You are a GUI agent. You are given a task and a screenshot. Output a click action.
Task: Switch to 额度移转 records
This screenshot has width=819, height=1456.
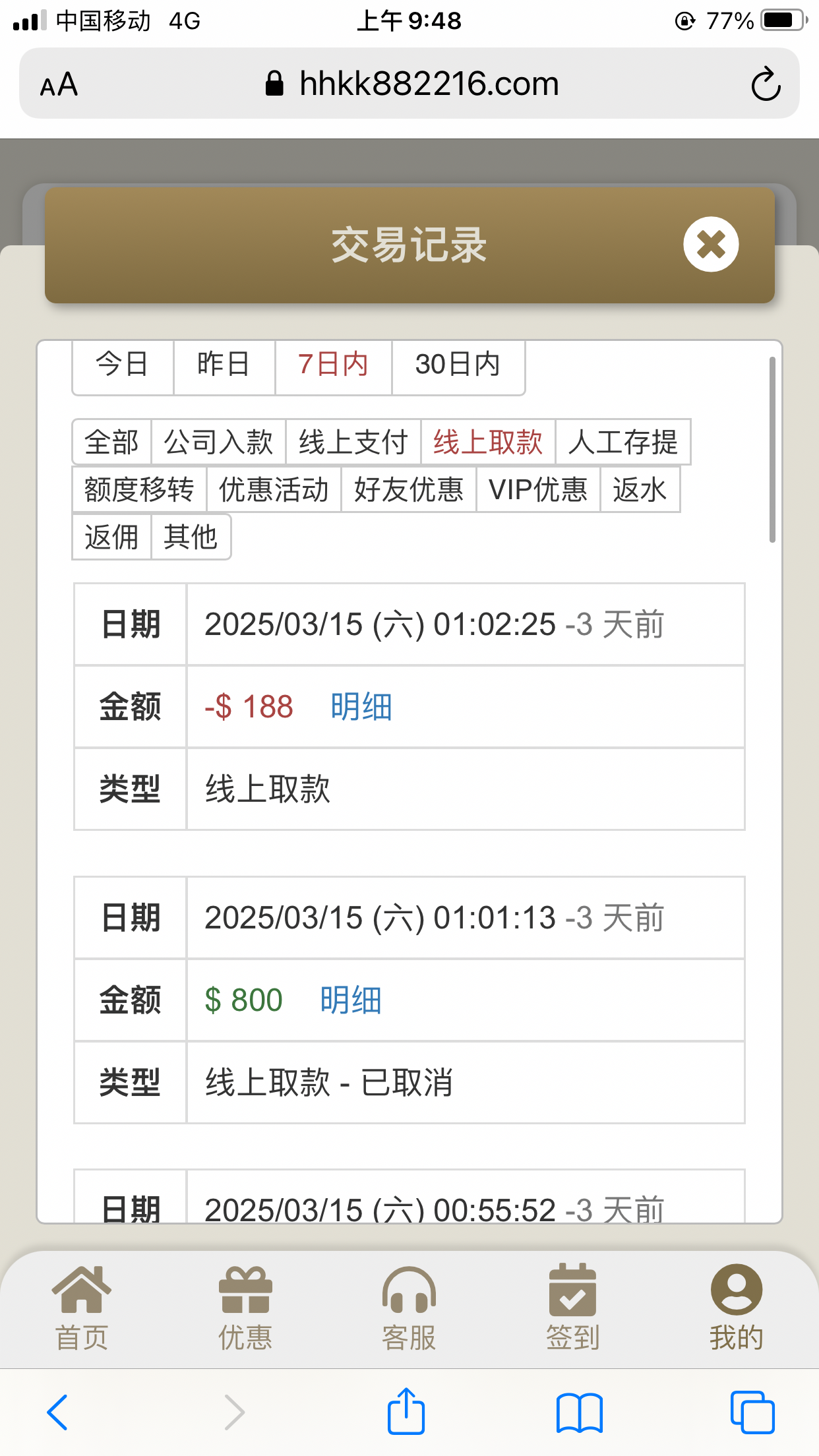click(x=139, y=490)
